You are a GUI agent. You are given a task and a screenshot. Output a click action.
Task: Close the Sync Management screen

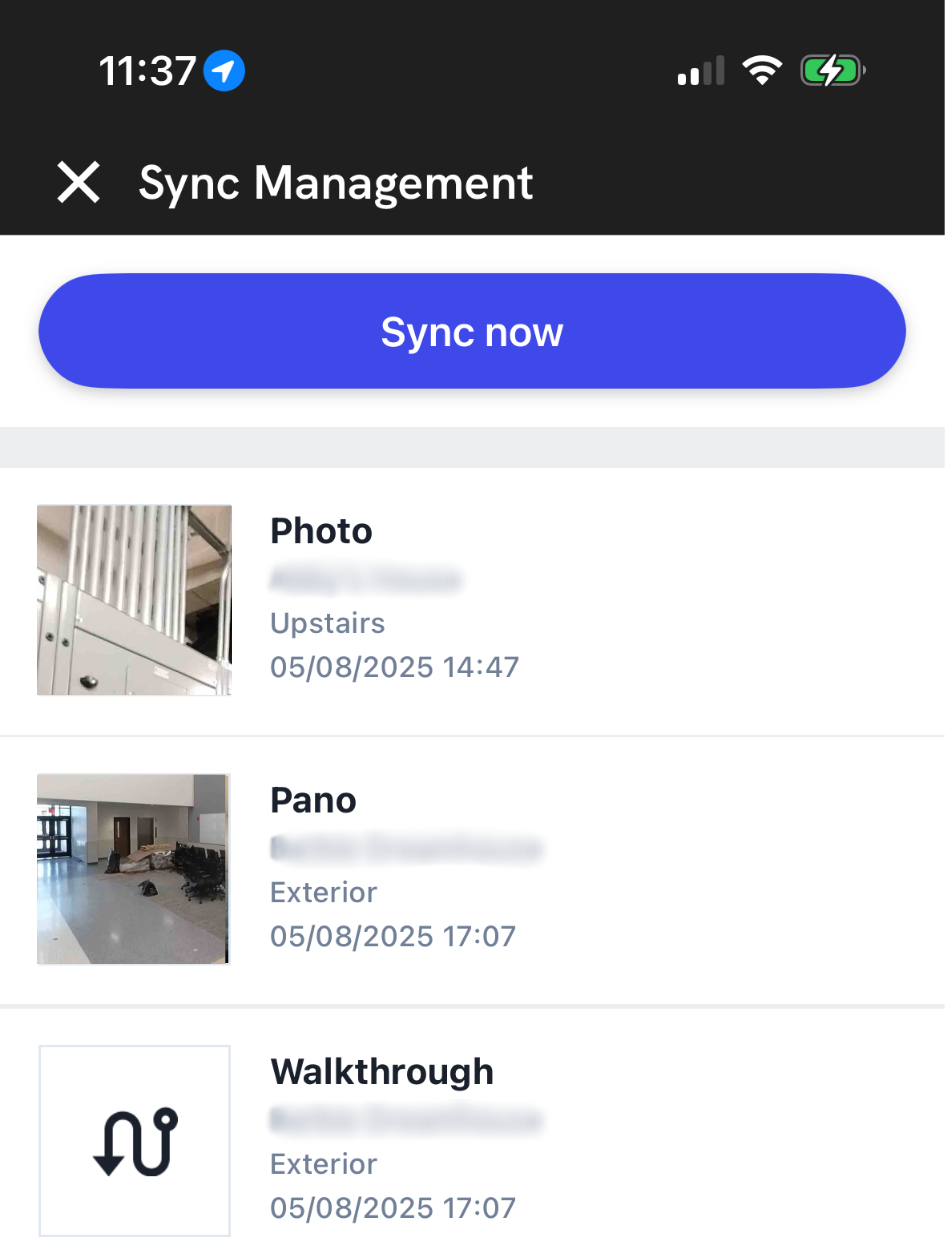click(x=78, y=183)
